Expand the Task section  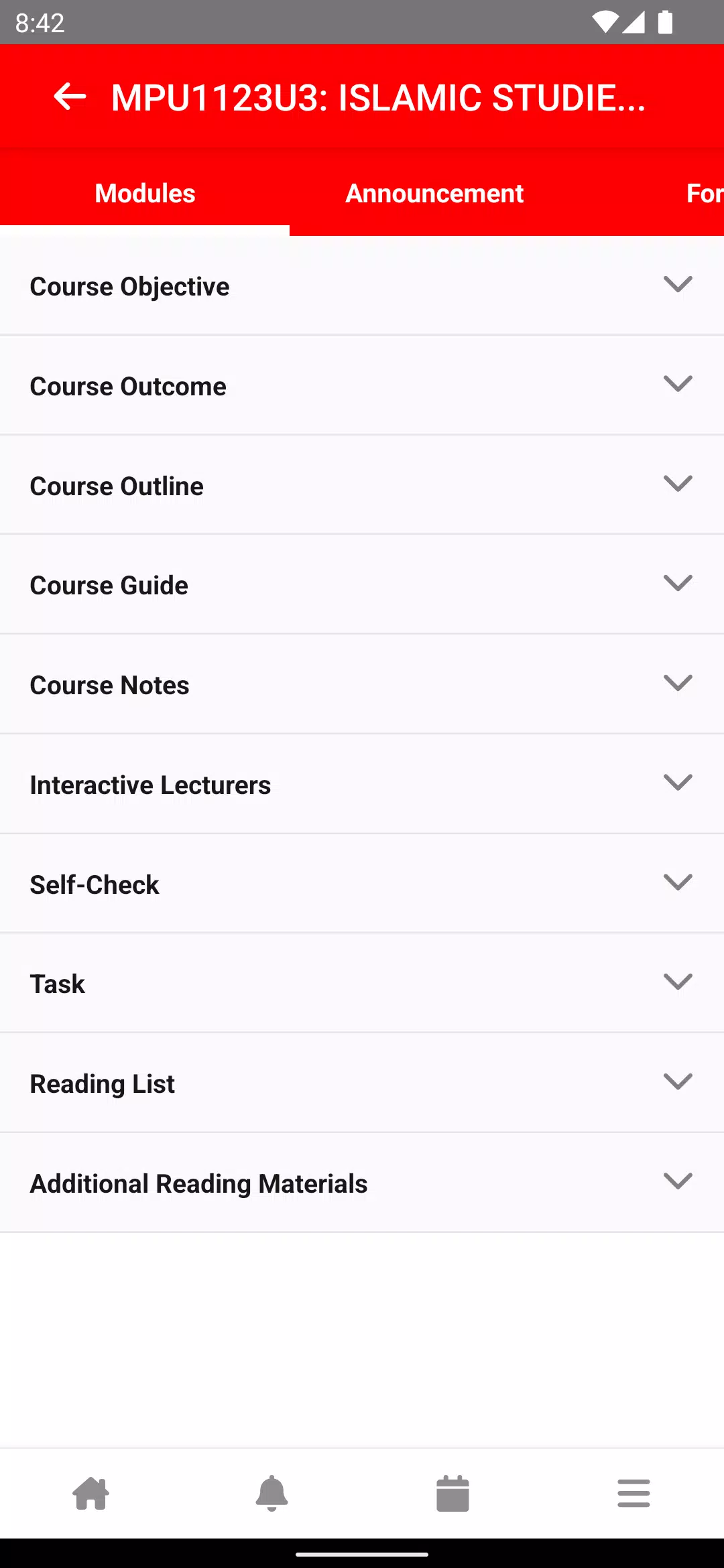coord(362,983)
